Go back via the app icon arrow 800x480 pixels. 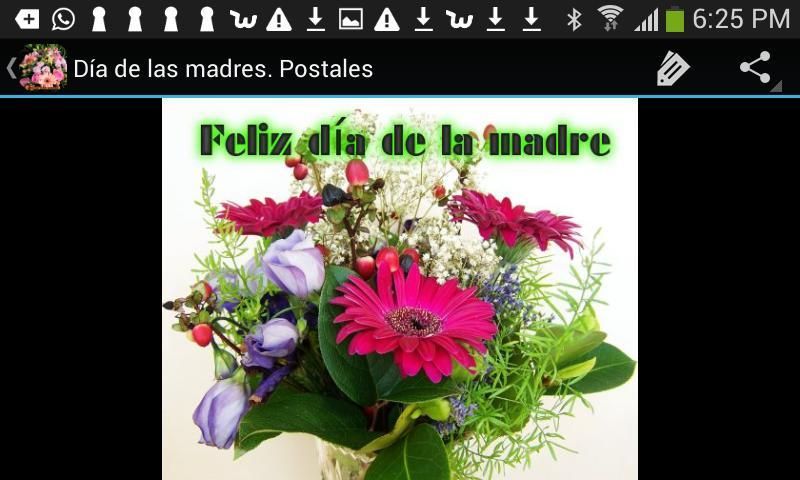[x=35, y=68]
